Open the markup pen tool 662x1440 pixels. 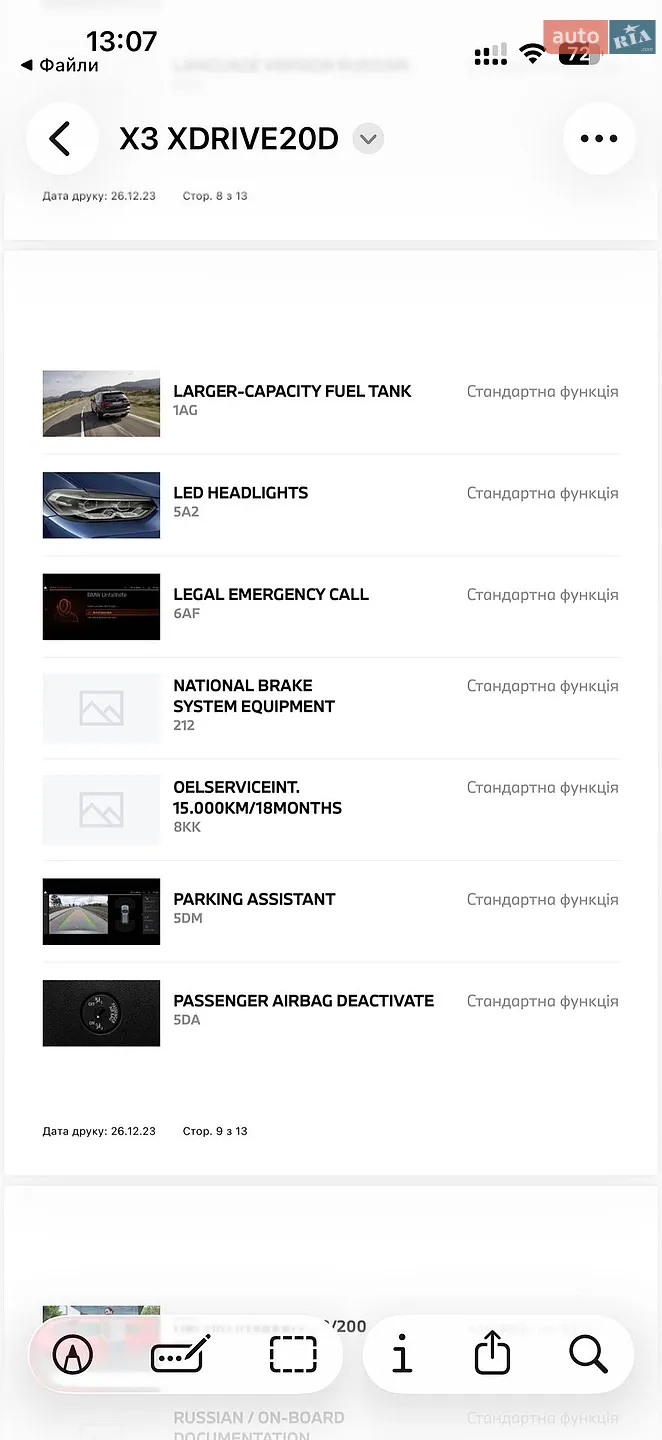tap(73, 1355)
